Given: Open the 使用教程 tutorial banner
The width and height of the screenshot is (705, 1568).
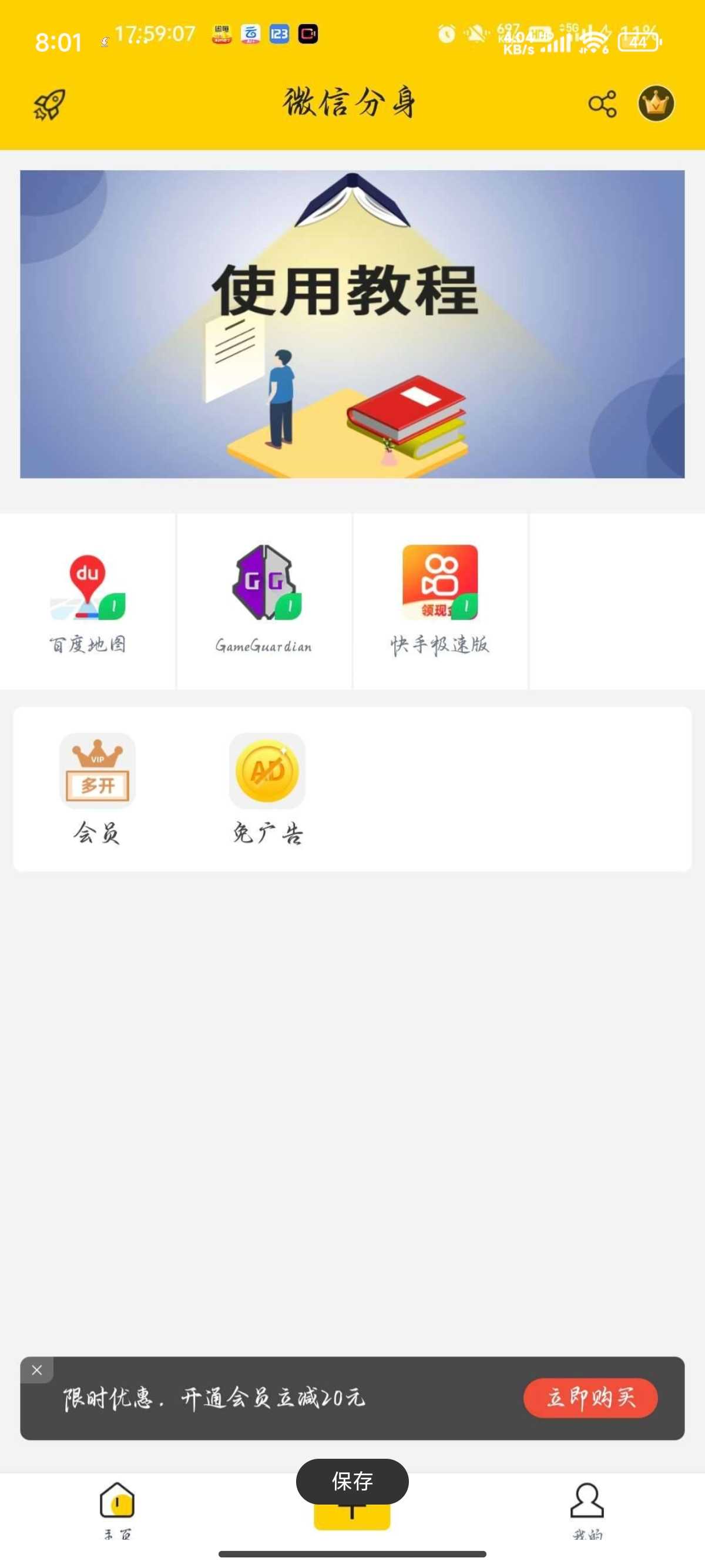Looking at the screenshot, I should point(352,324).
